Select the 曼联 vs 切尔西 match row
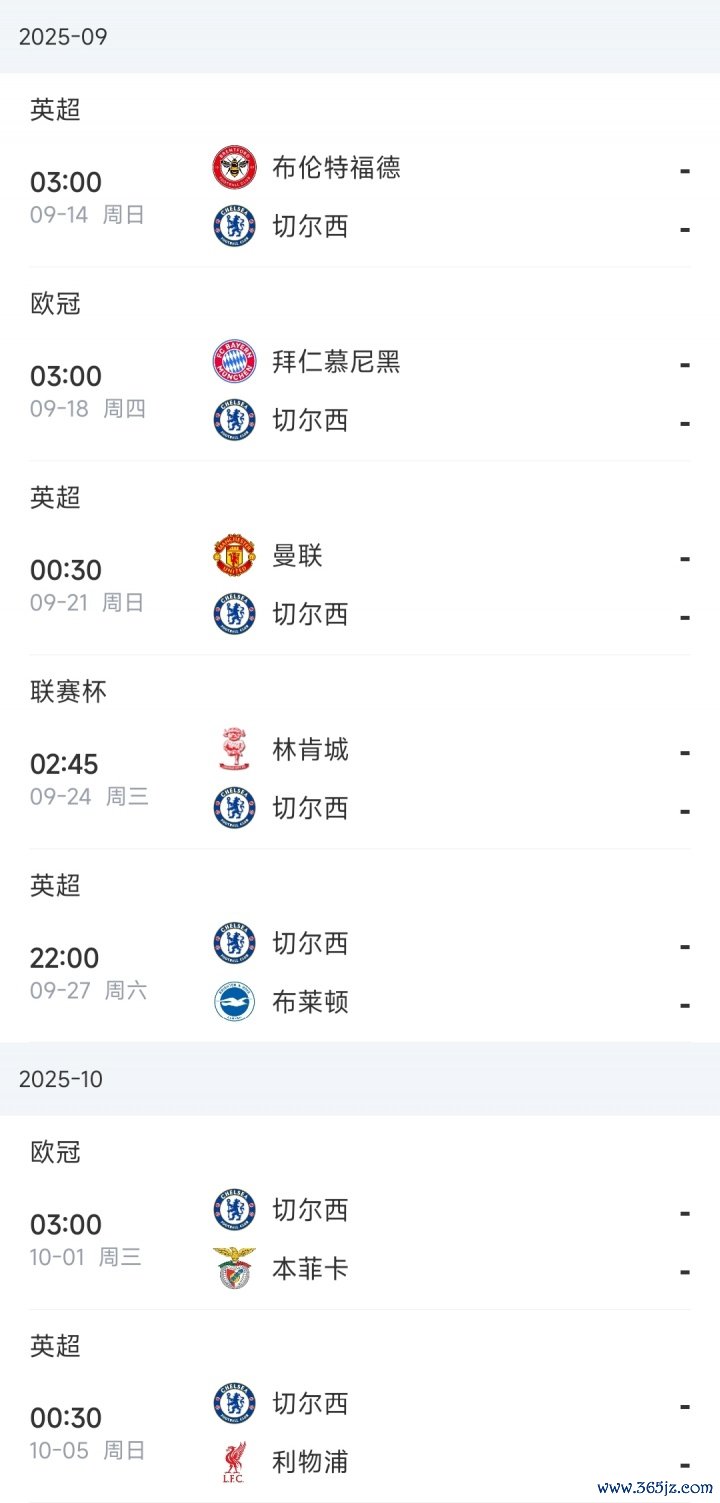This screenshot has height=1503, width=720. [360, 585]
